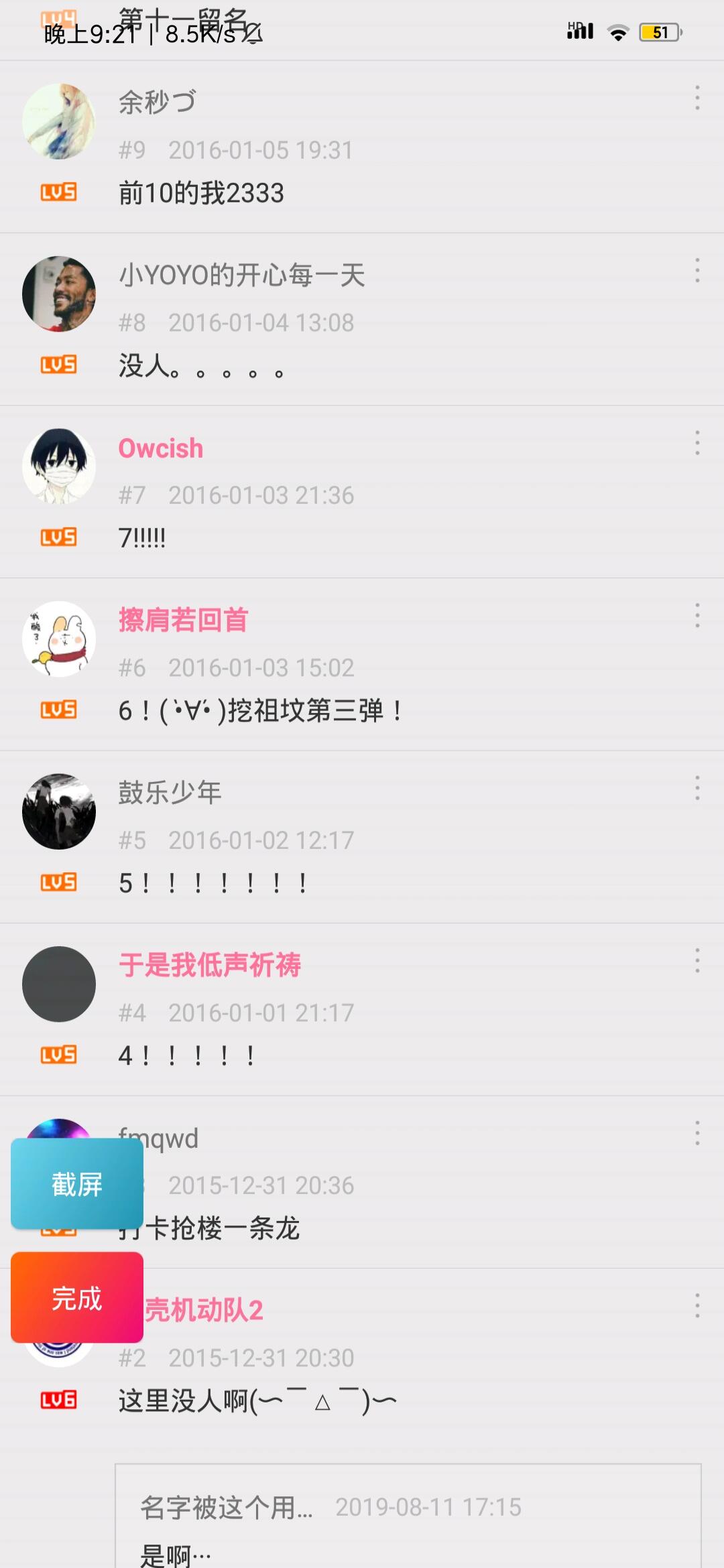This screenshot has height=1568, width=724.
Task: Open overflow menu on 小YOYO的开心每一天's comment
Action: 697,270
